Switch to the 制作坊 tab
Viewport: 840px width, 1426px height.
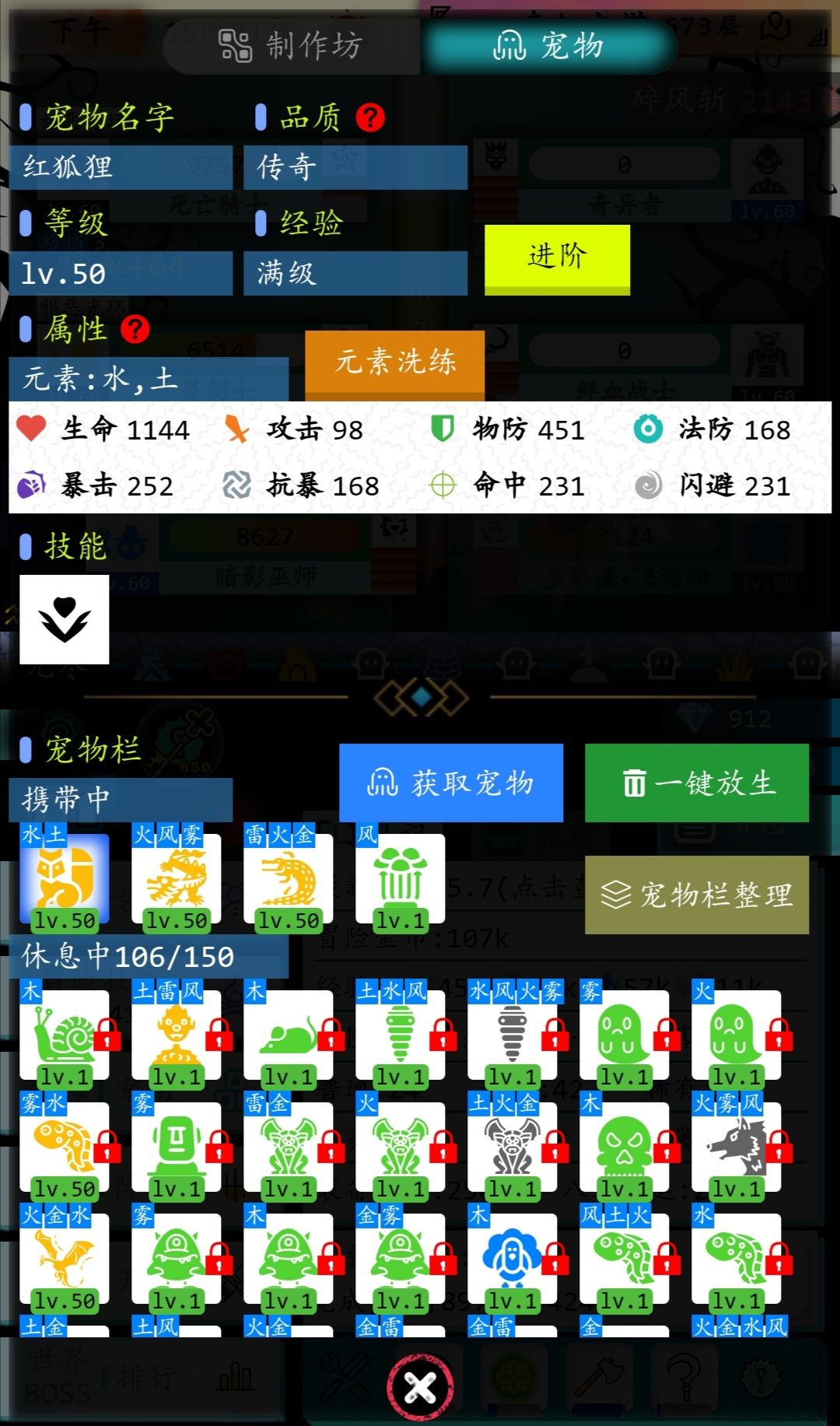(292, 46)
